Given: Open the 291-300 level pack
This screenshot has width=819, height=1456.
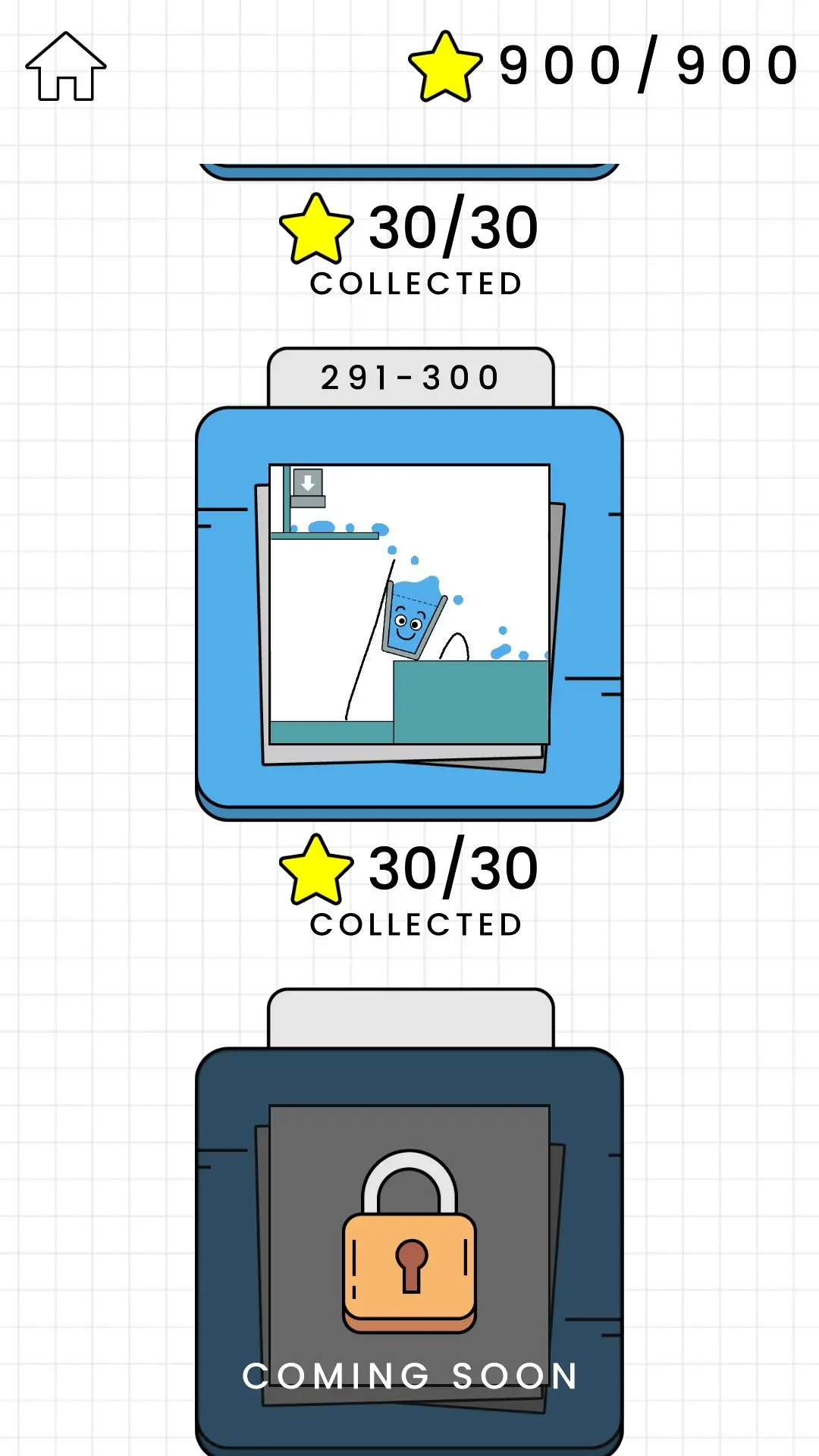Looking at the screenshot, I should 409,607.
